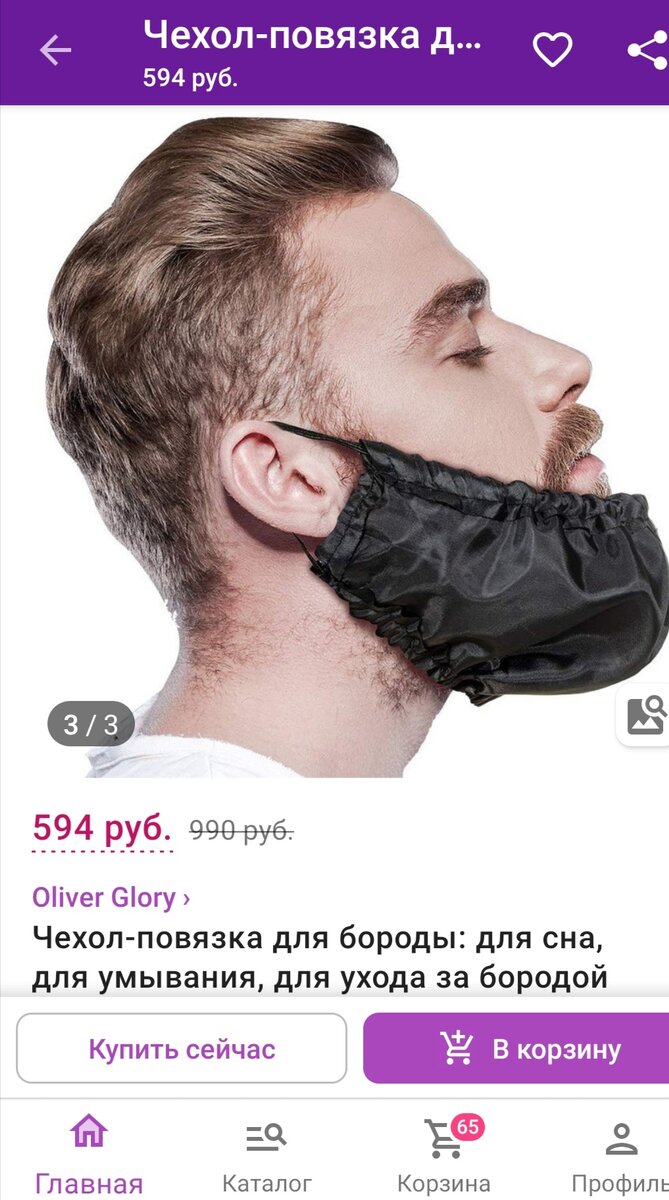Open the product photo full screen
Image resolution: width=669 pixels, height=1200 pixels.
(334, 440)
